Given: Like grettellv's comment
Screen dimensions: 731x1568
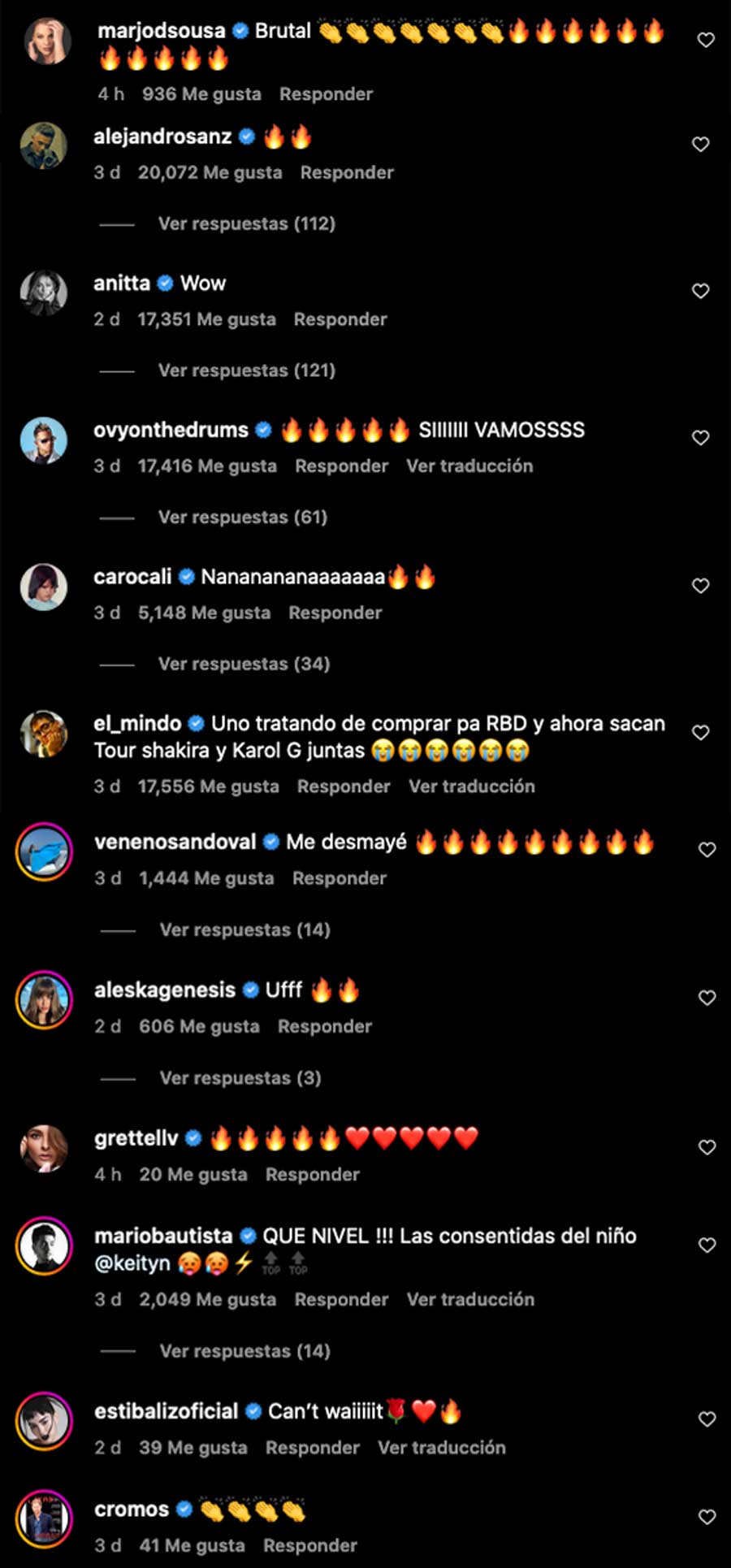Looking at the screenshot, I should pyautogui.click(x=707, y=1147).
